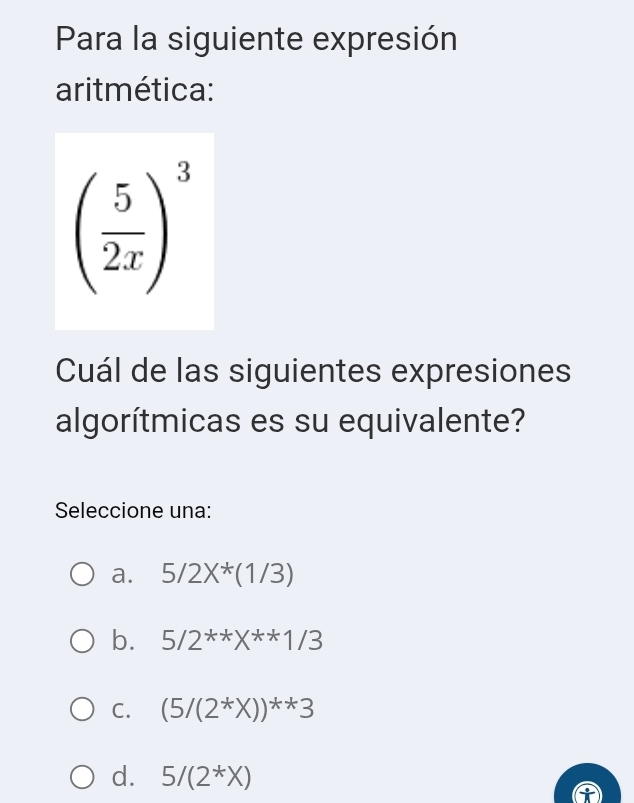634x803 pixels.
Task: Mark option c. (5/(2*X))**3
Action: (x=83, y=710)
